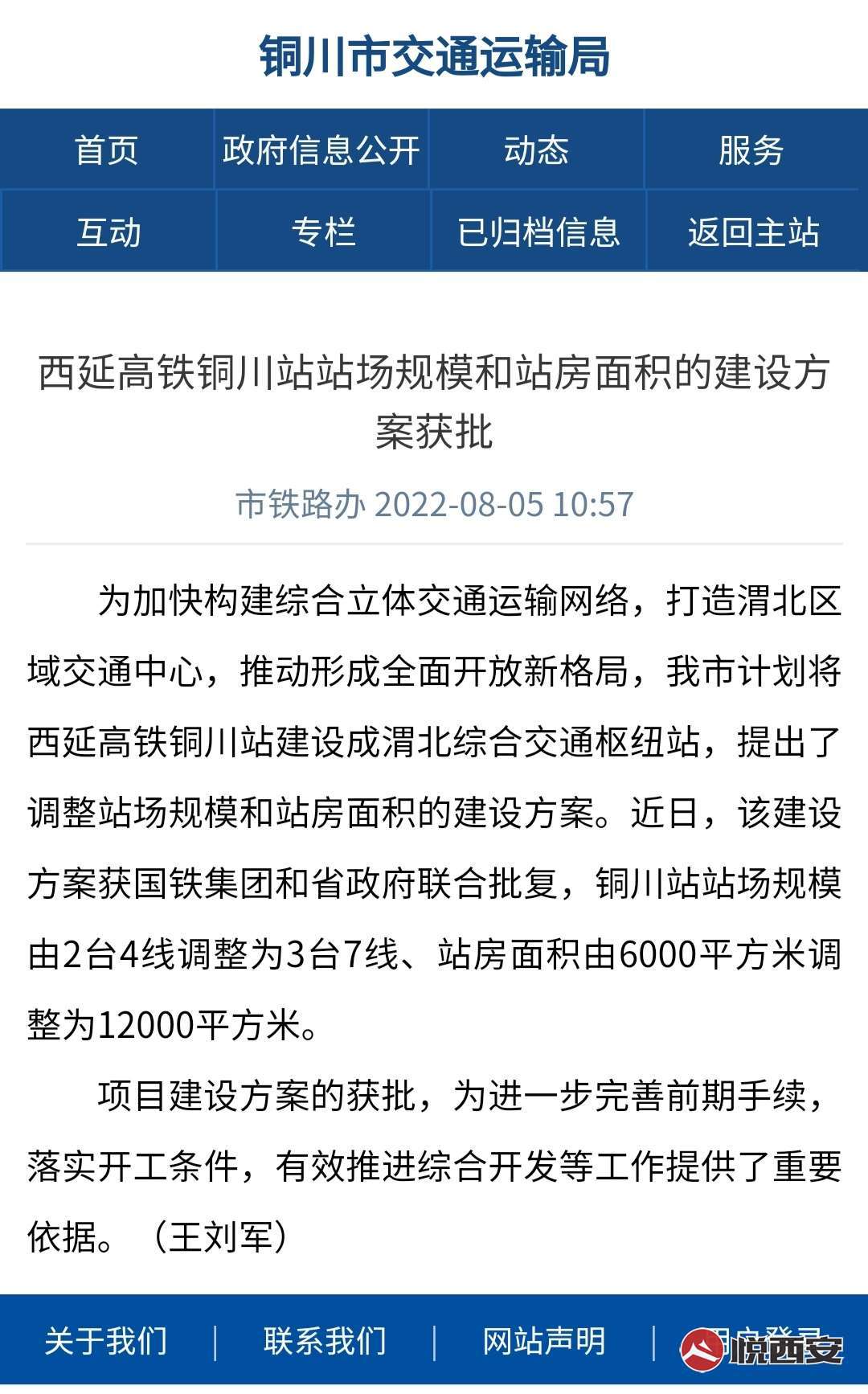View 已归档信息 archived info
This screenshot has width=868, height=1394.
(x=538, y=232)
